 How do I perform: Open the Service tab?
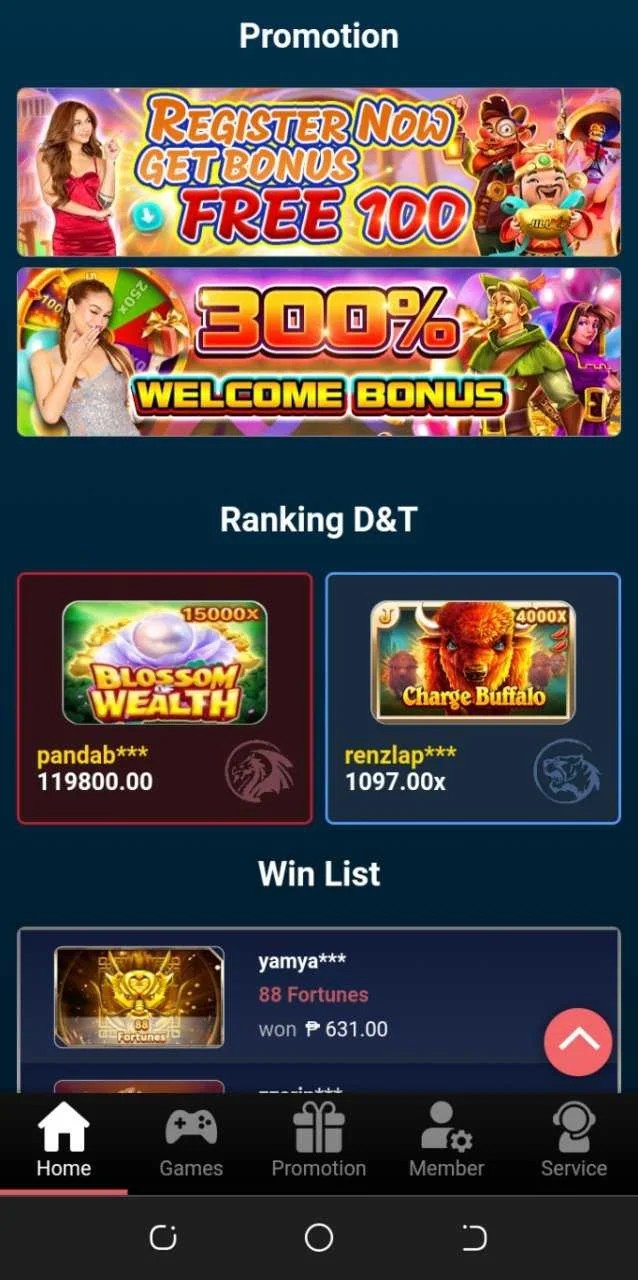point(574,1143)
